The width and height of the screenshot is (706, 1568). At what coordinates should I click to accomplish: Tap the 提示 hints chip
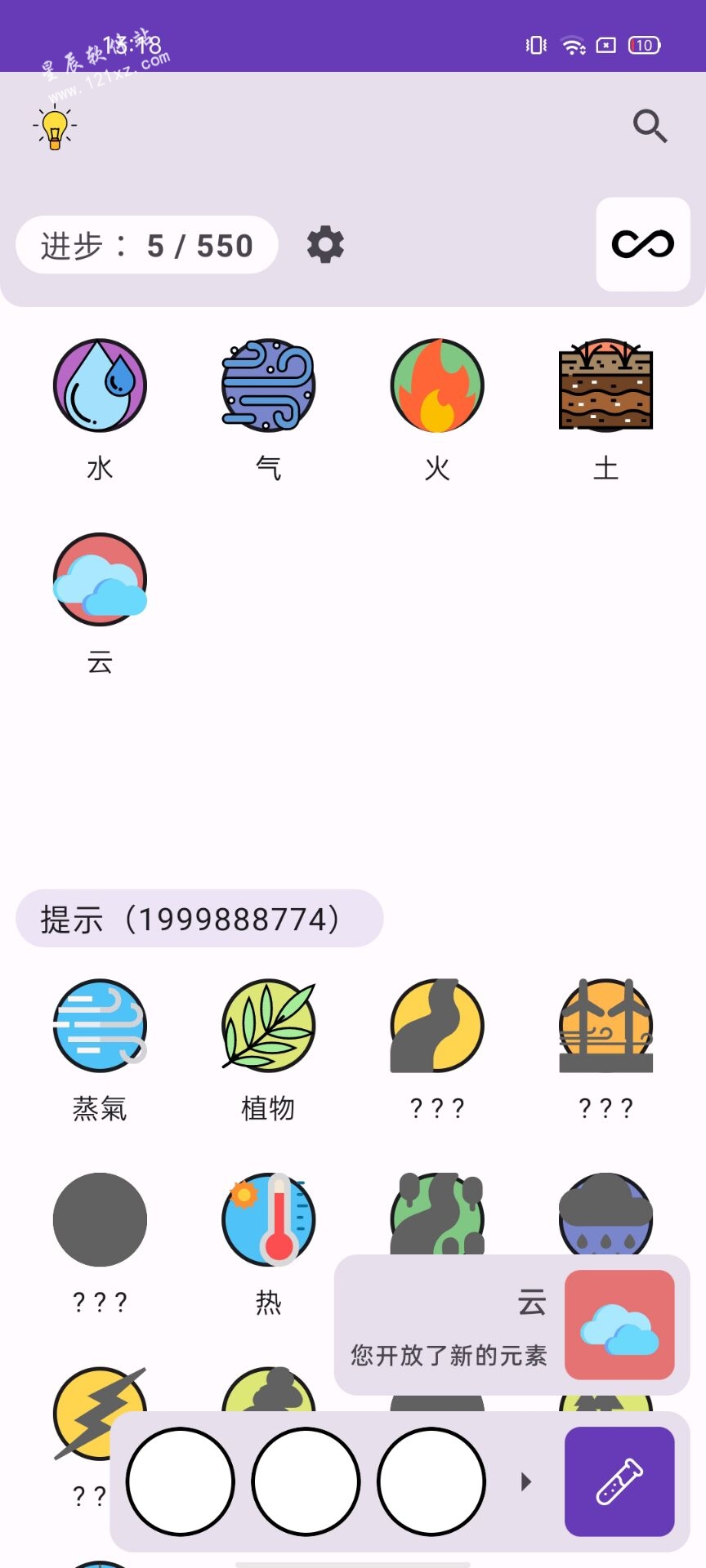coord(199,919)
